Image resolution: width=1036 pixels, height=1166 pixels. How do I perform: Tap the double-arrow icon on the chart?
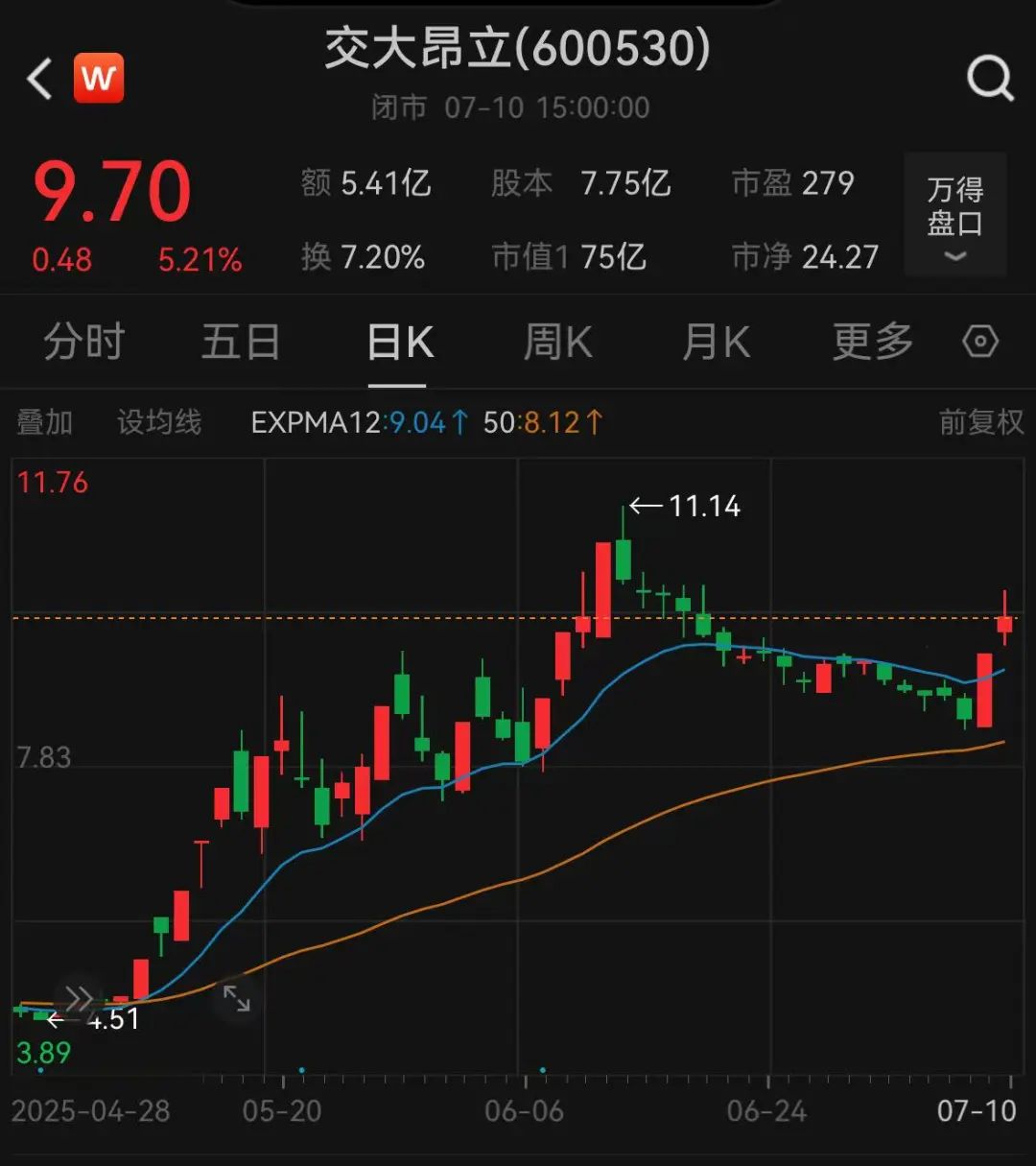click(80, 998)
